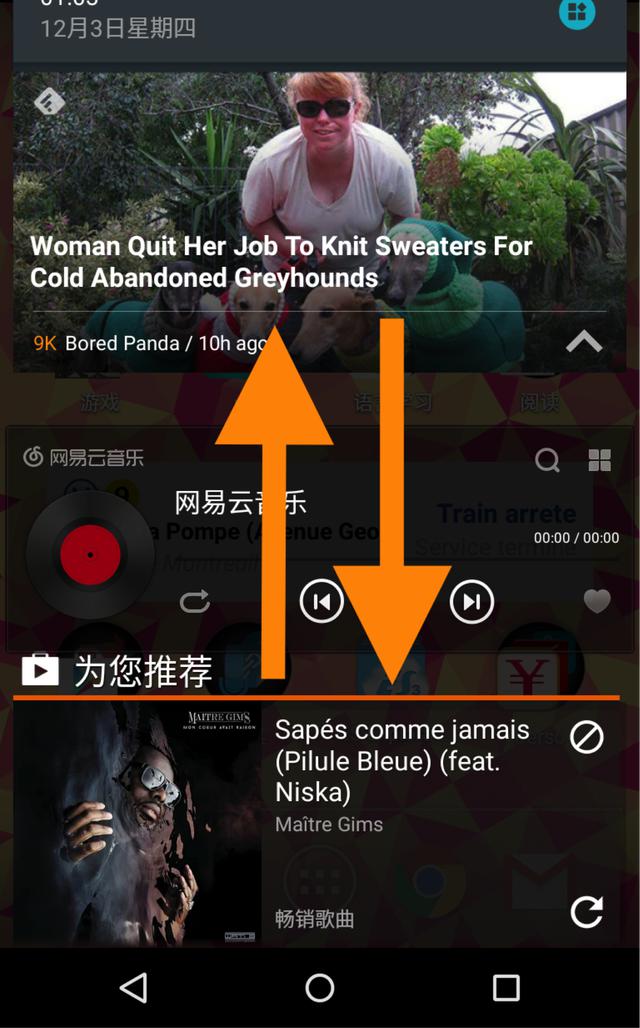Refresh the recommended songs

point(587,911)
